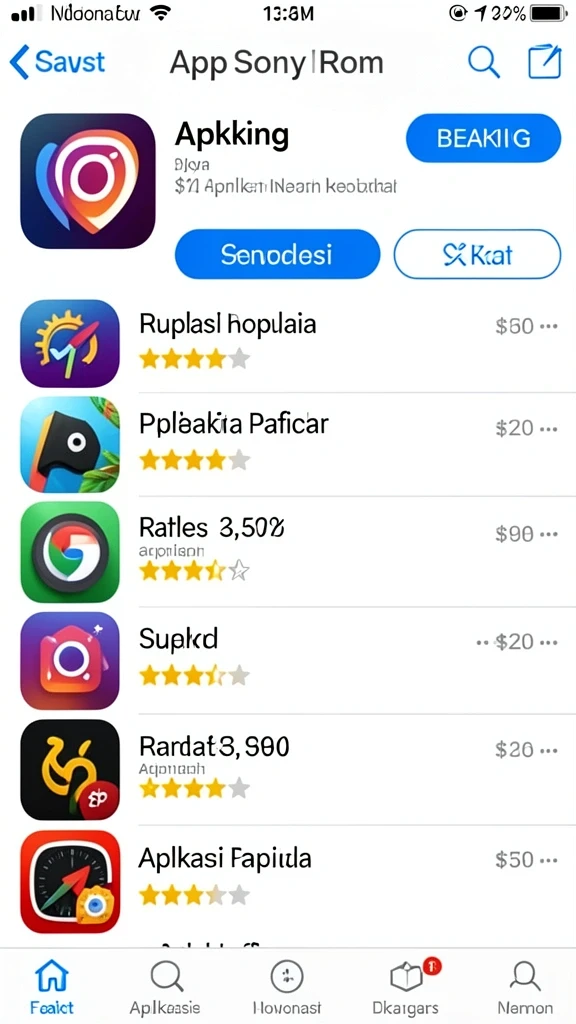The width and height of the screenshot is (576, 1024).
Task: Tap the $60 price for Ruplasl hopulaia
Action: point(515,325)
